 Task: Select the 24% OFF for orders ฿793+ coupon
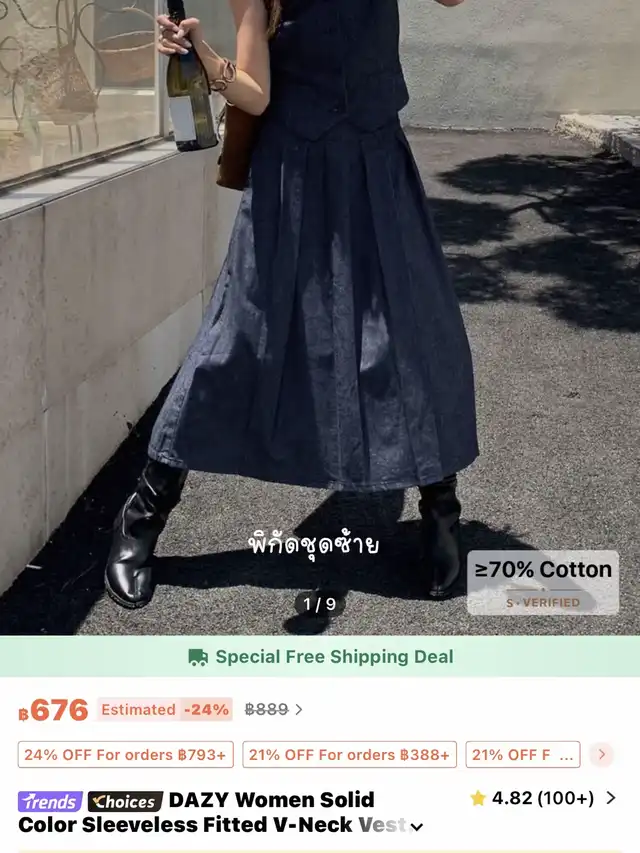coord(126,755)
